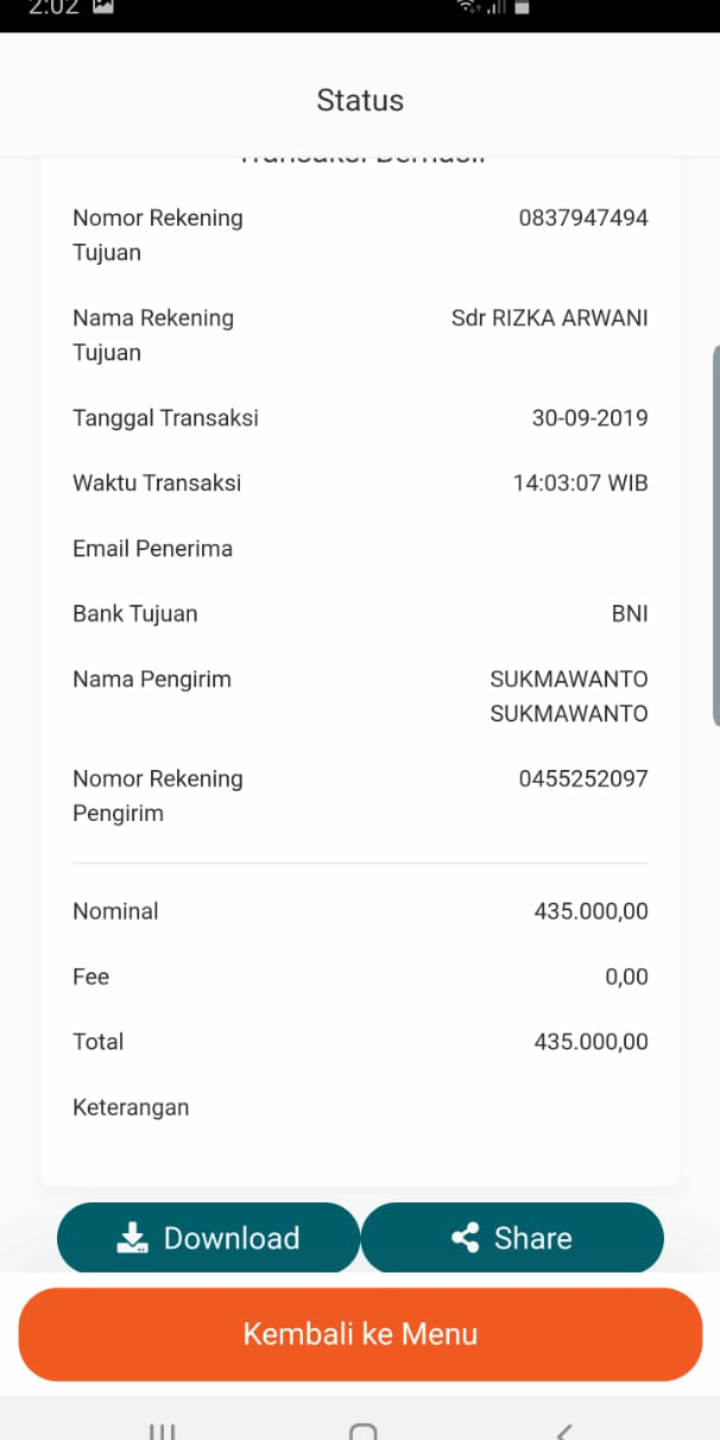Share the transaction receipt
Screen dimensions: 720x1440
point(512,1238)
